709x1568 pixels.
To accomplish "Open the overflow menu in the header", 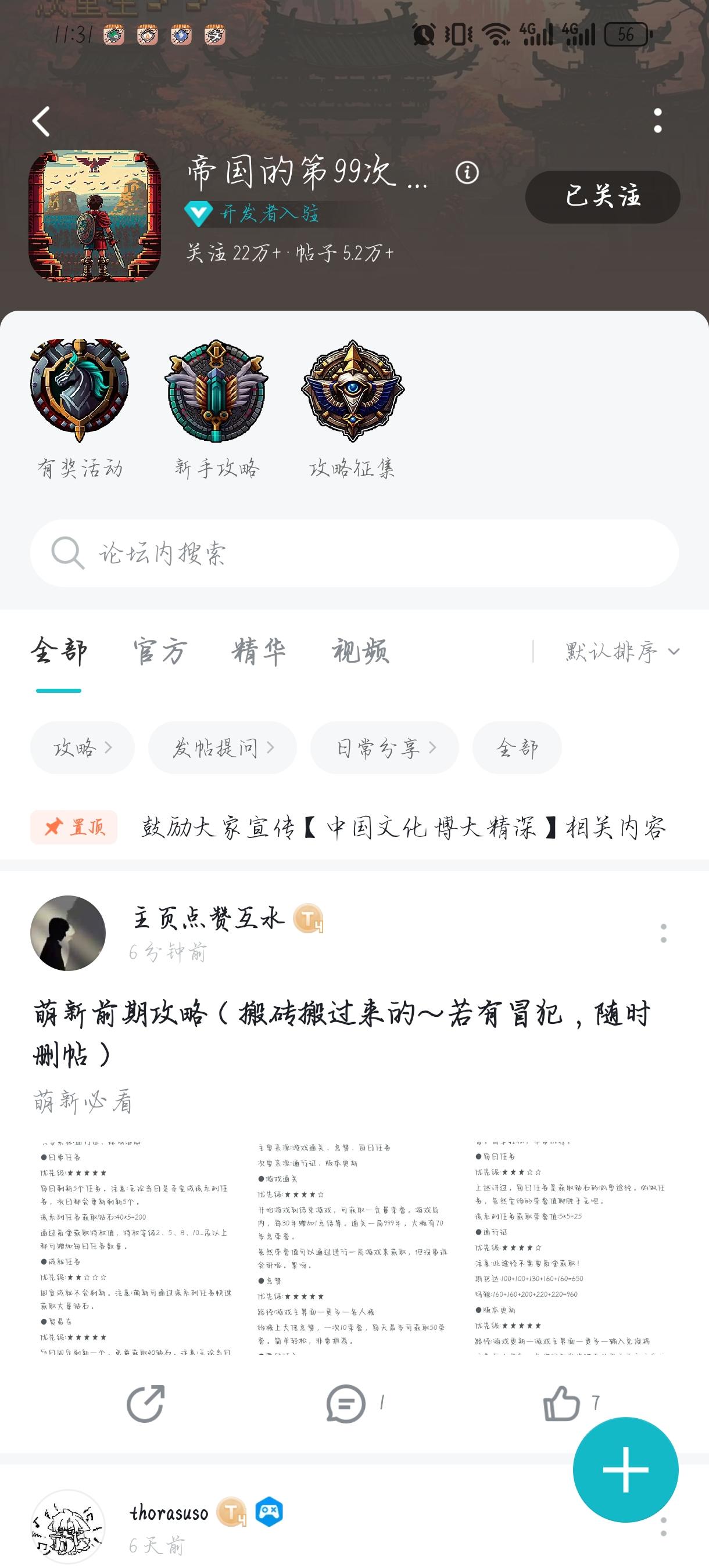I will point(657,121).
